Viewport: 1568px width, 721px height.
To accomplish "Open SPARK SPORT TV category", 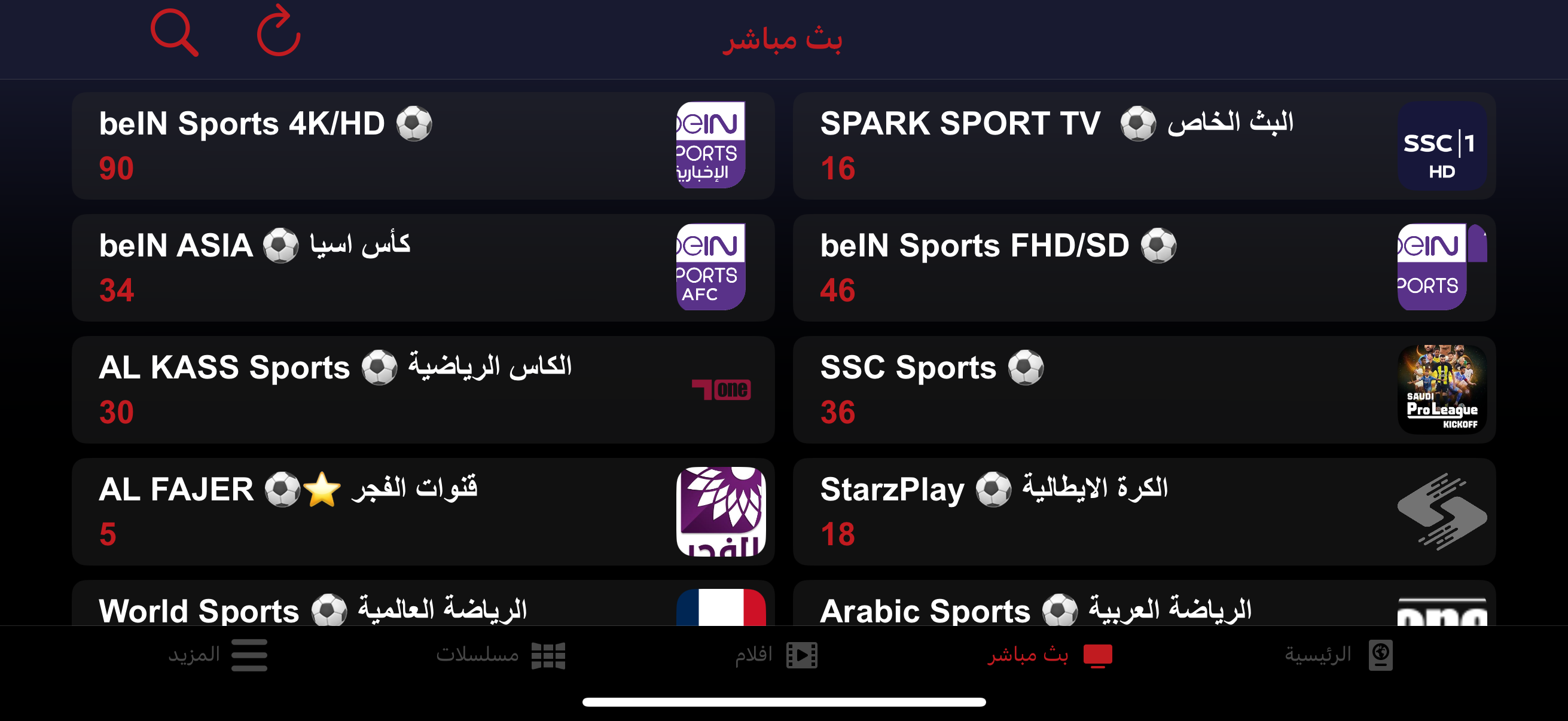I will click(x=1143, y=146).
